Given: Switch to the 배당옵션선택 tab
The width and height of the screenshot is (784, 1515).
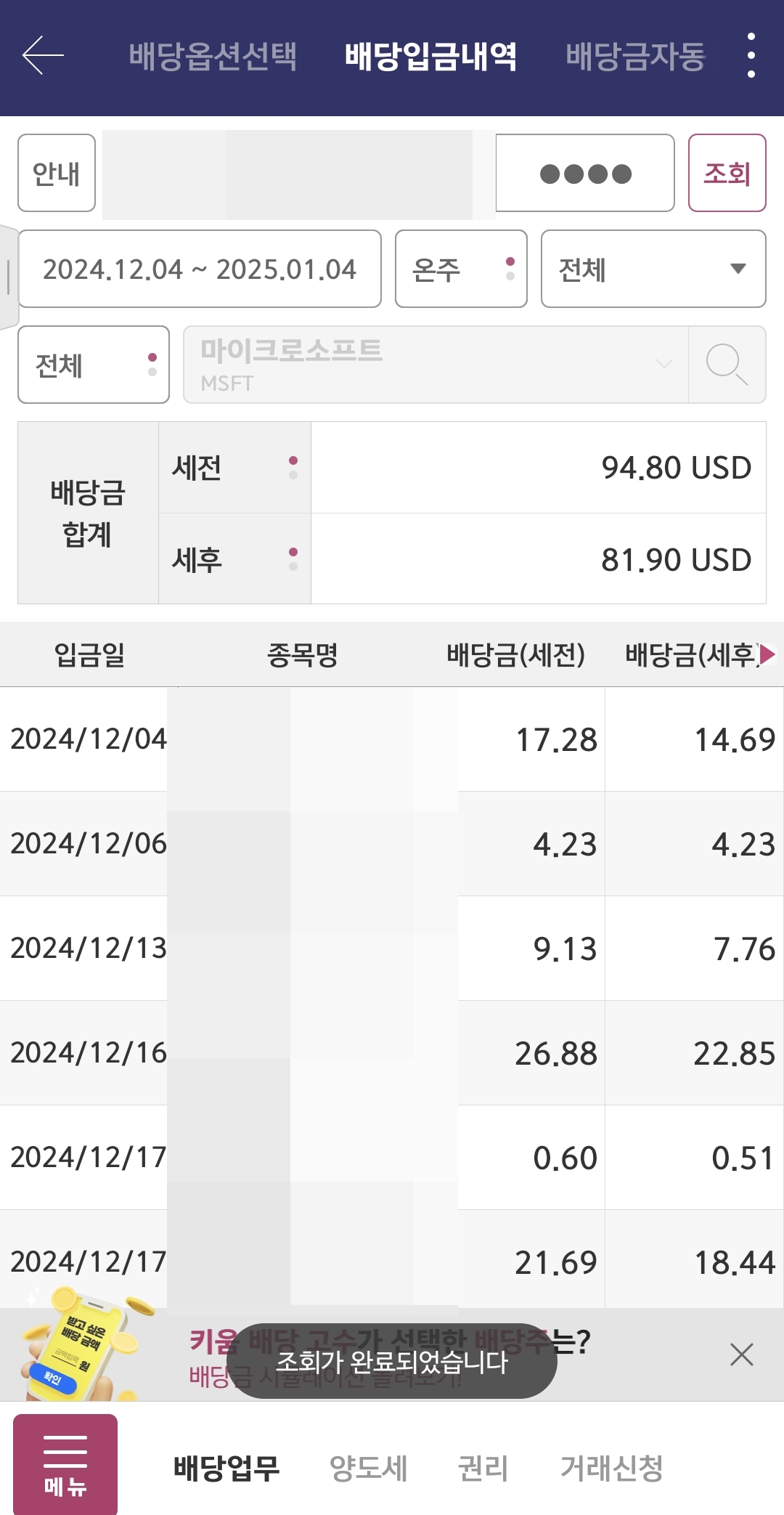Looking at the screenshot, I should point(212,57).
